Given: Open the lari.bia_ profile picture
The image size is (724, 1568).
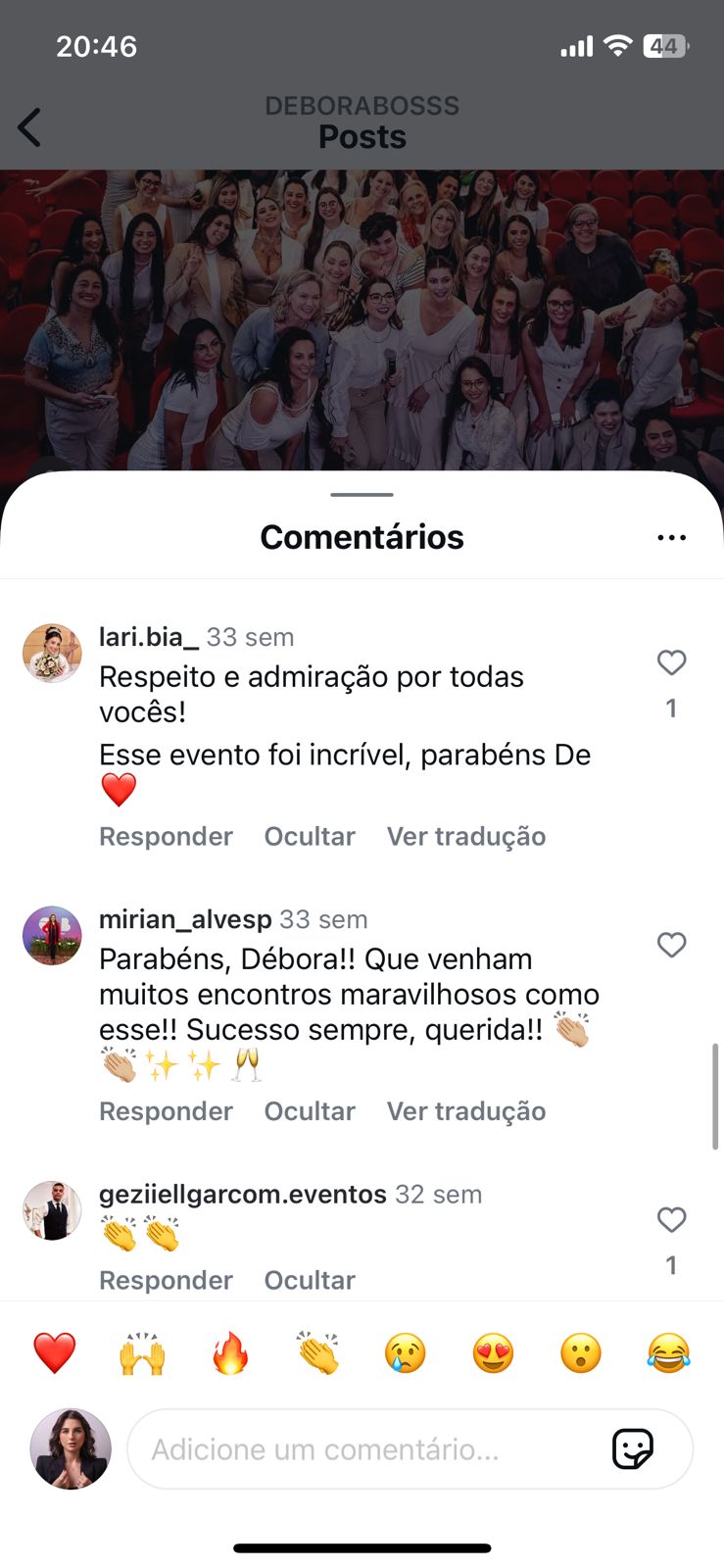Looking at the screenshot, I should [x=52, y=653].
